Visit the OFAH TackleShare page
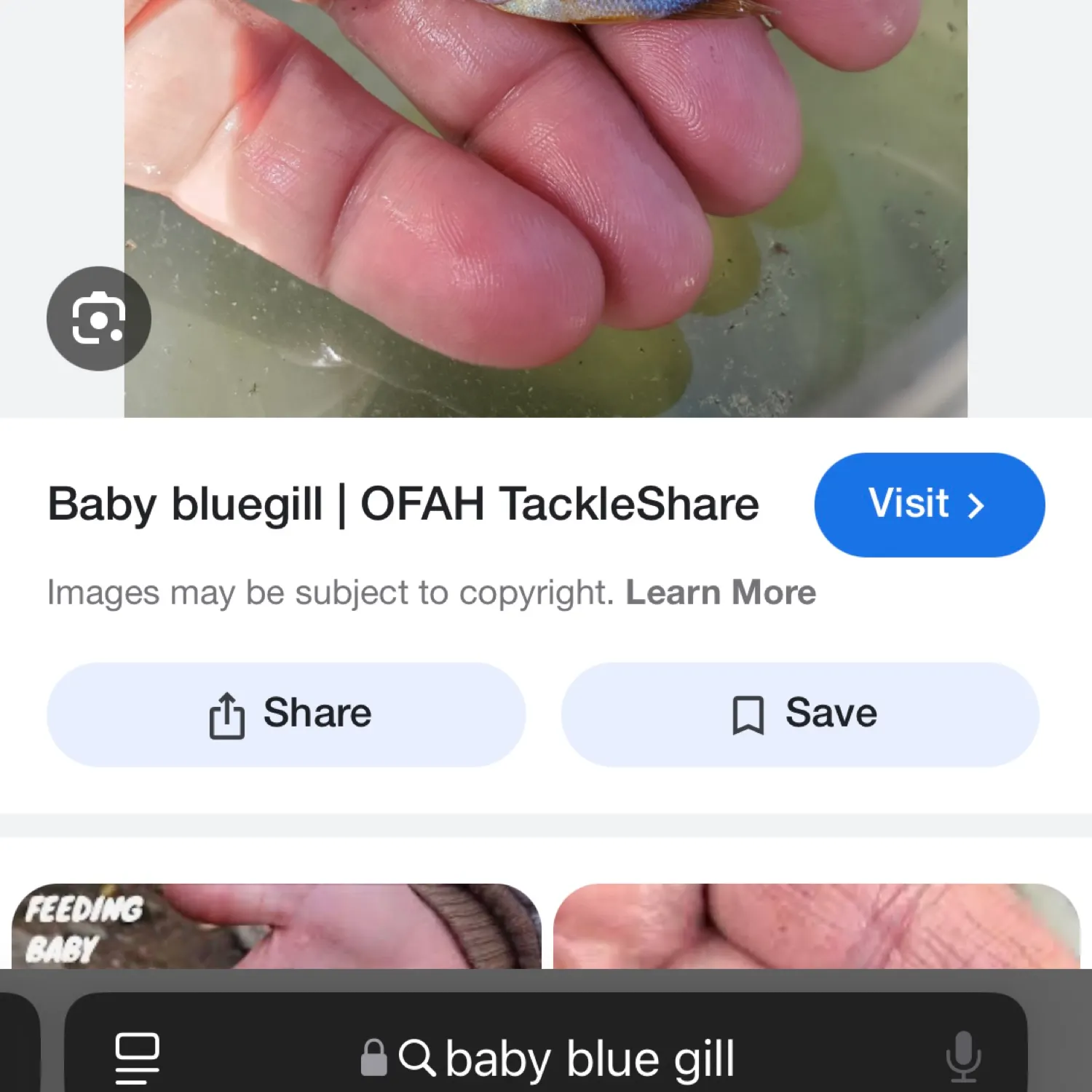This screenshot has width=1092, height=1092. 929,505
